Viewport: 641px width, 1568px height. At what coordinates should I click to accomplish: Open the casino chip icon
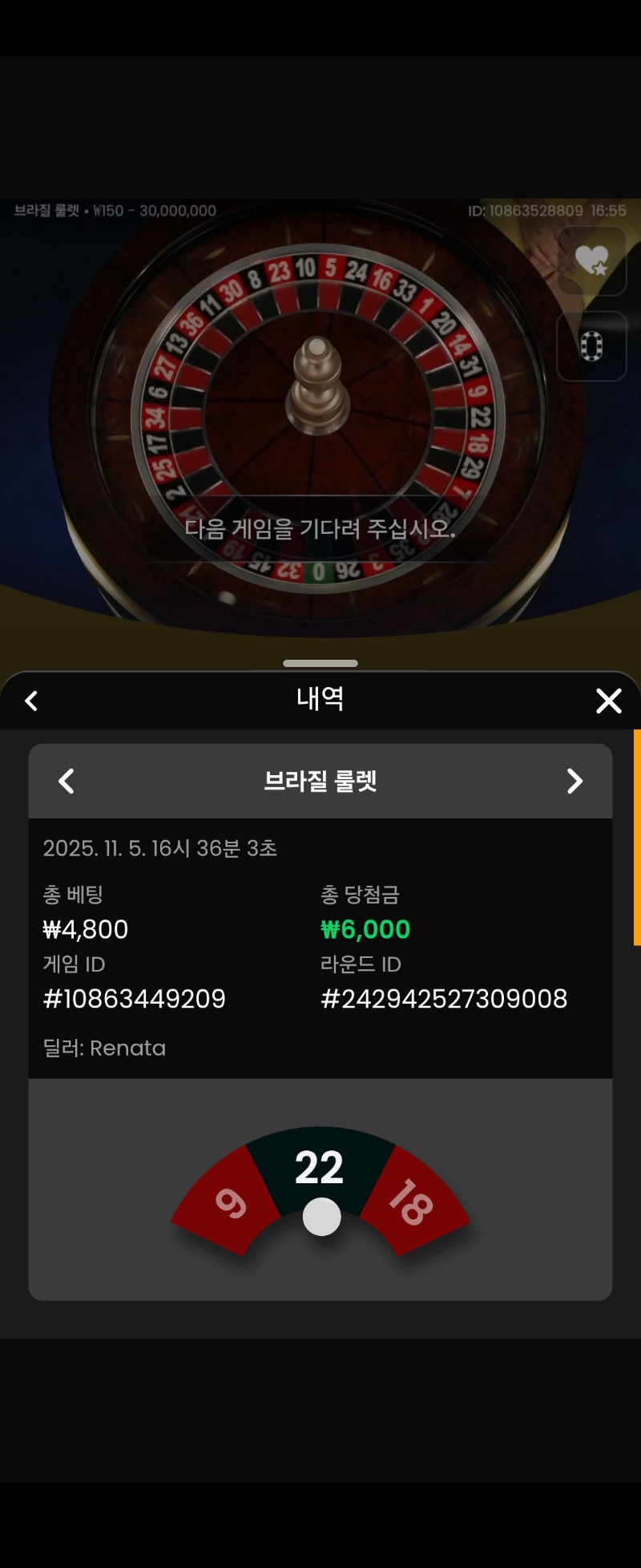click(x=592, y=345)
